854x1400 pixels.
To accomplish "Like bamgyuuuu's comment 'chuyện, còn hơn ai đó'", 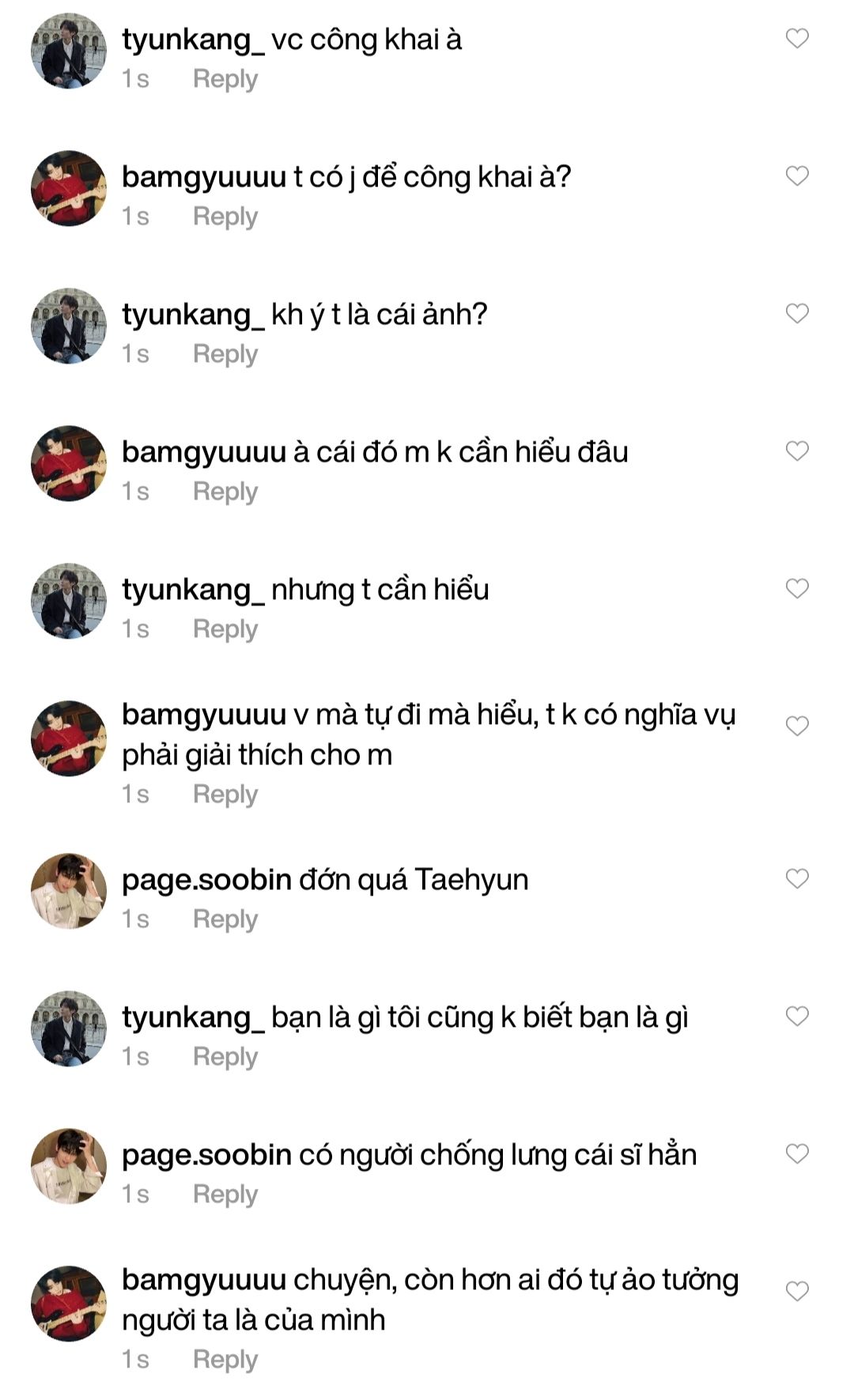I will [x=796, y=1291].
